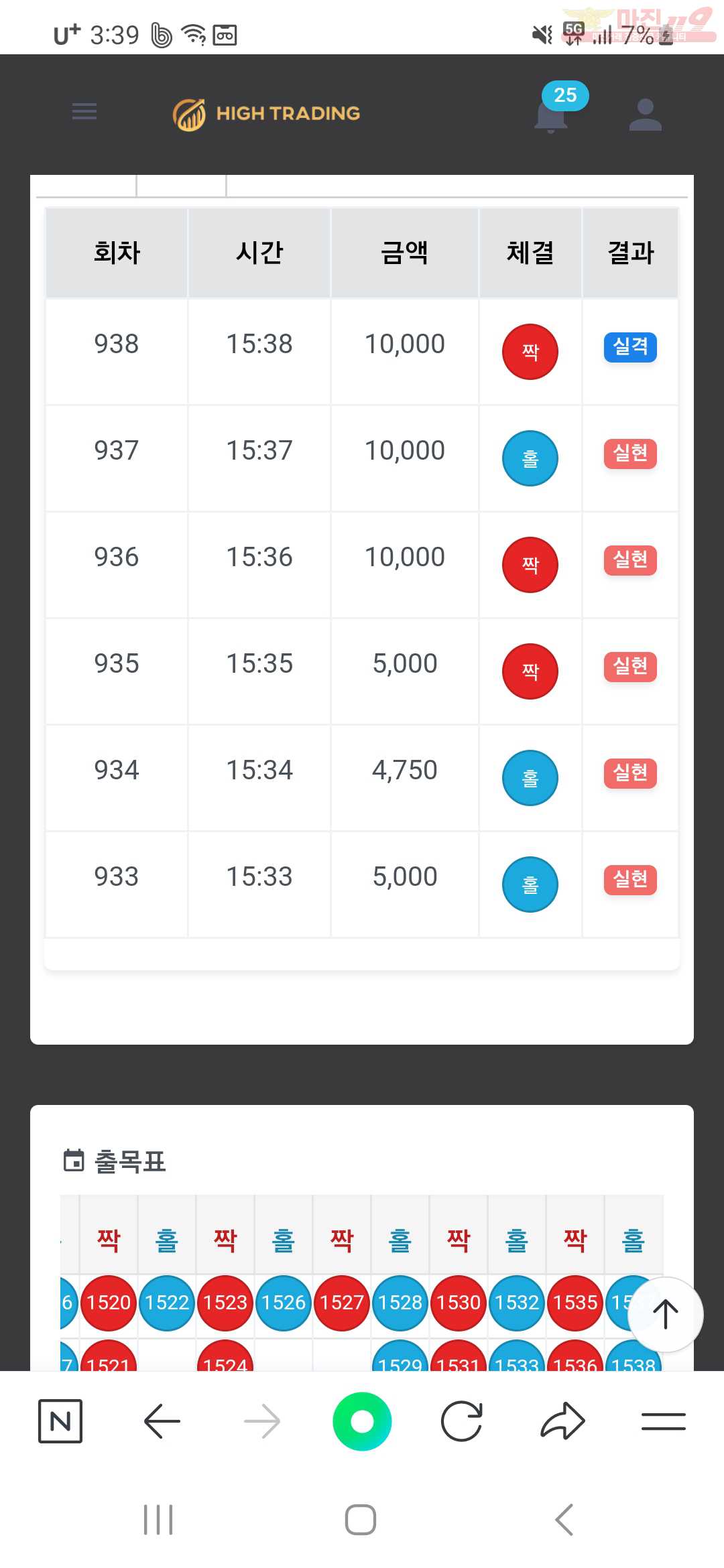The image size is (724, 1568).
Task: Open the browser two-line menu
Action: point(663,1421)
